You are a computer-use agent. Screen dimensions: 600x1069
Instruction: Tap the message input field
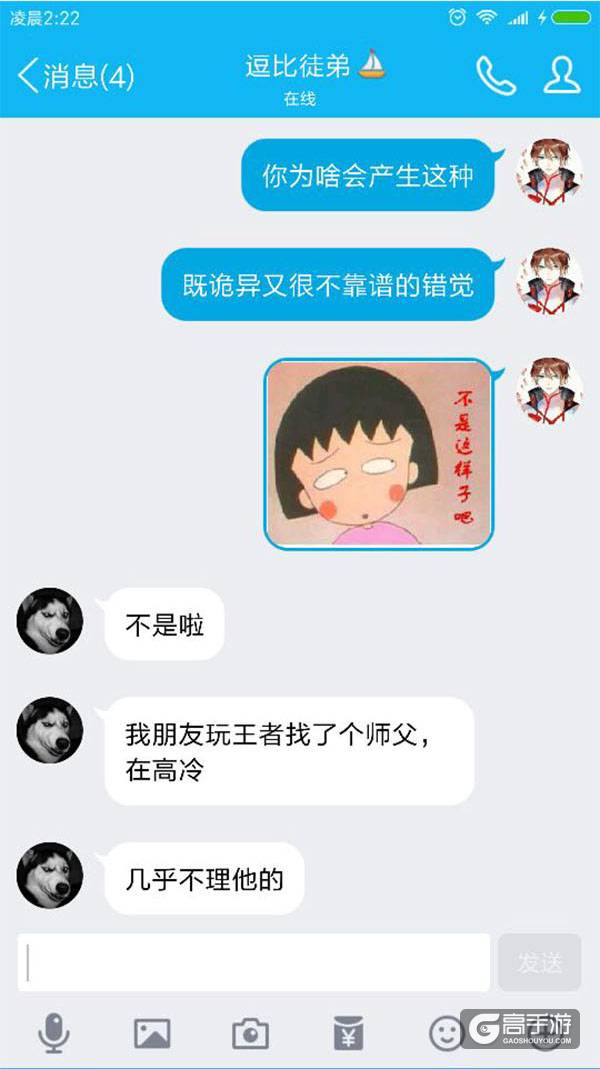[255, 962]
